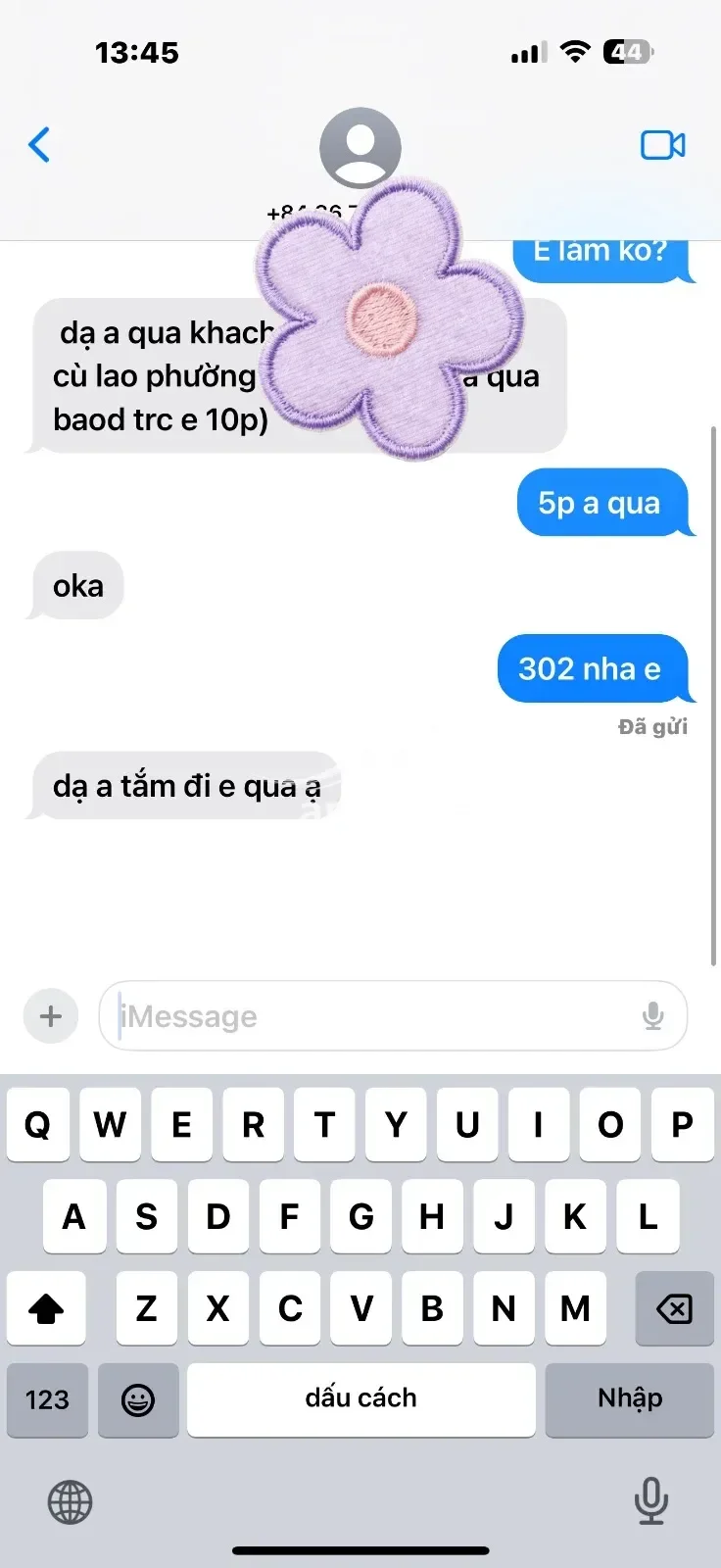Record an audio message in the field
Viewport: 721px width, 1568px height.
tap(653, 1016)
